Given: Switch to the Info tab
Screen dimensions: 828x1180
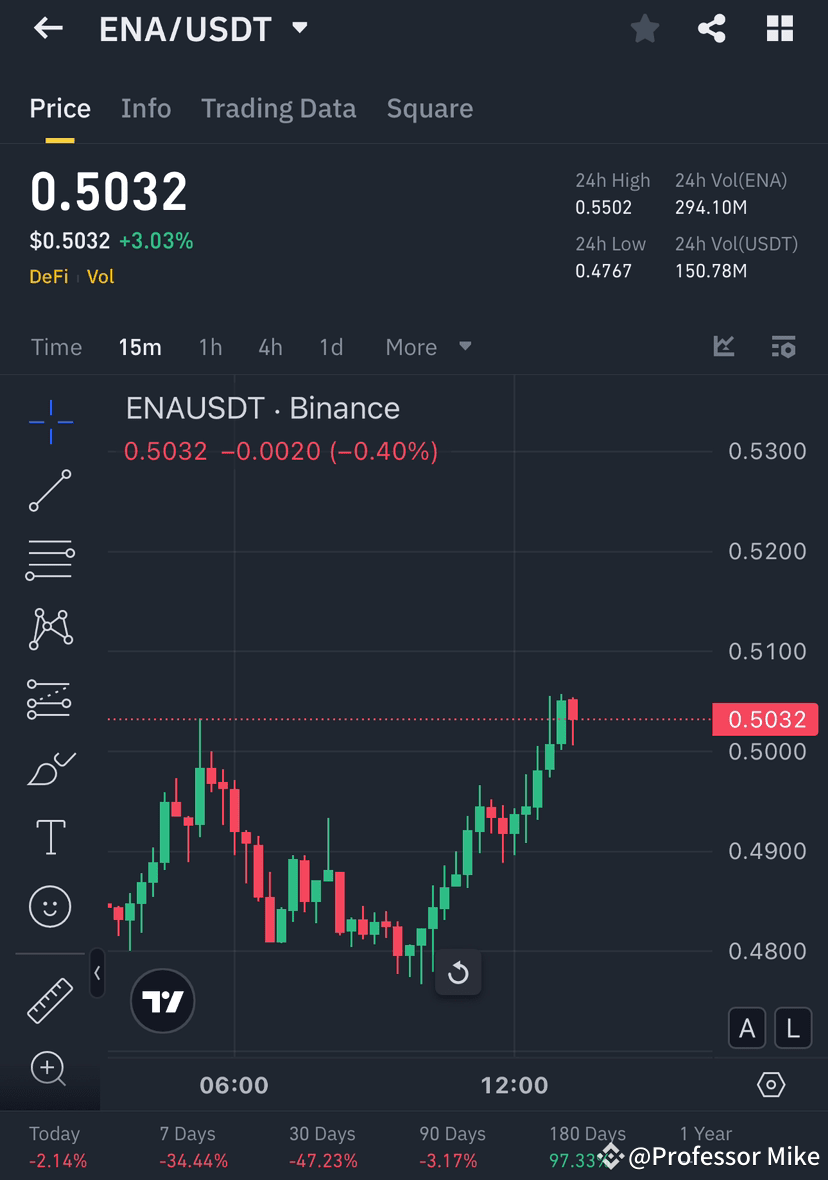Looking at the screenshot, I should click(x=146, y=108).
